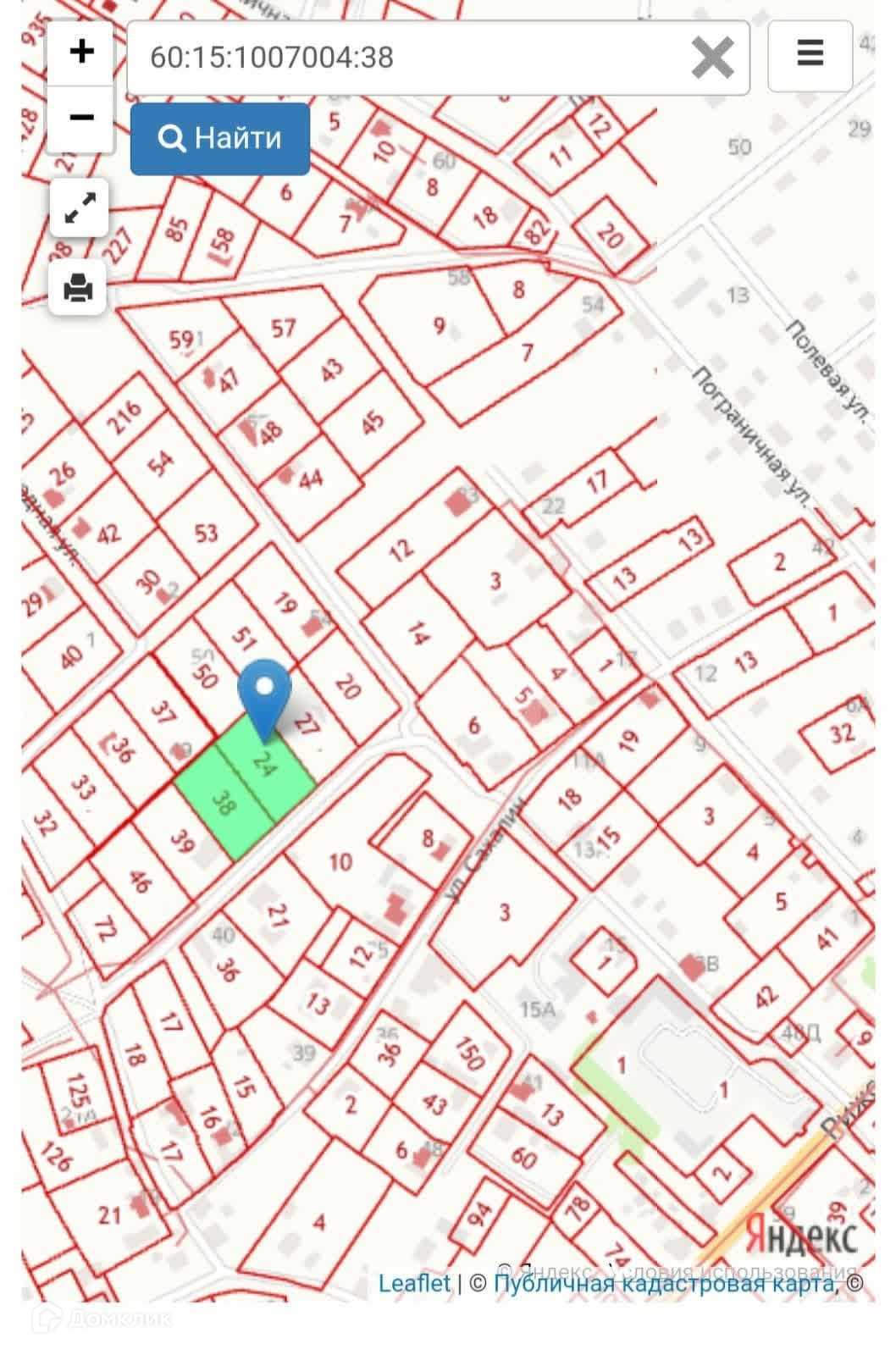Print the map

78,288
